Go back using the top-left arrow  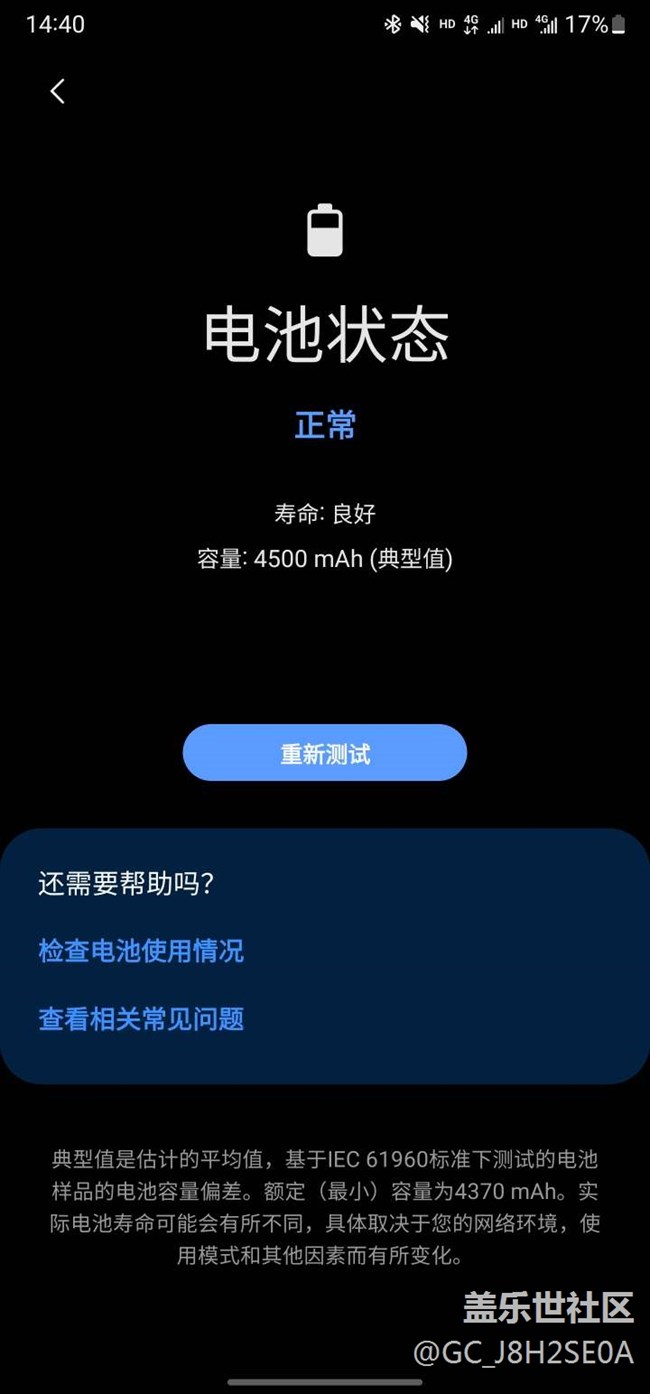57,91
